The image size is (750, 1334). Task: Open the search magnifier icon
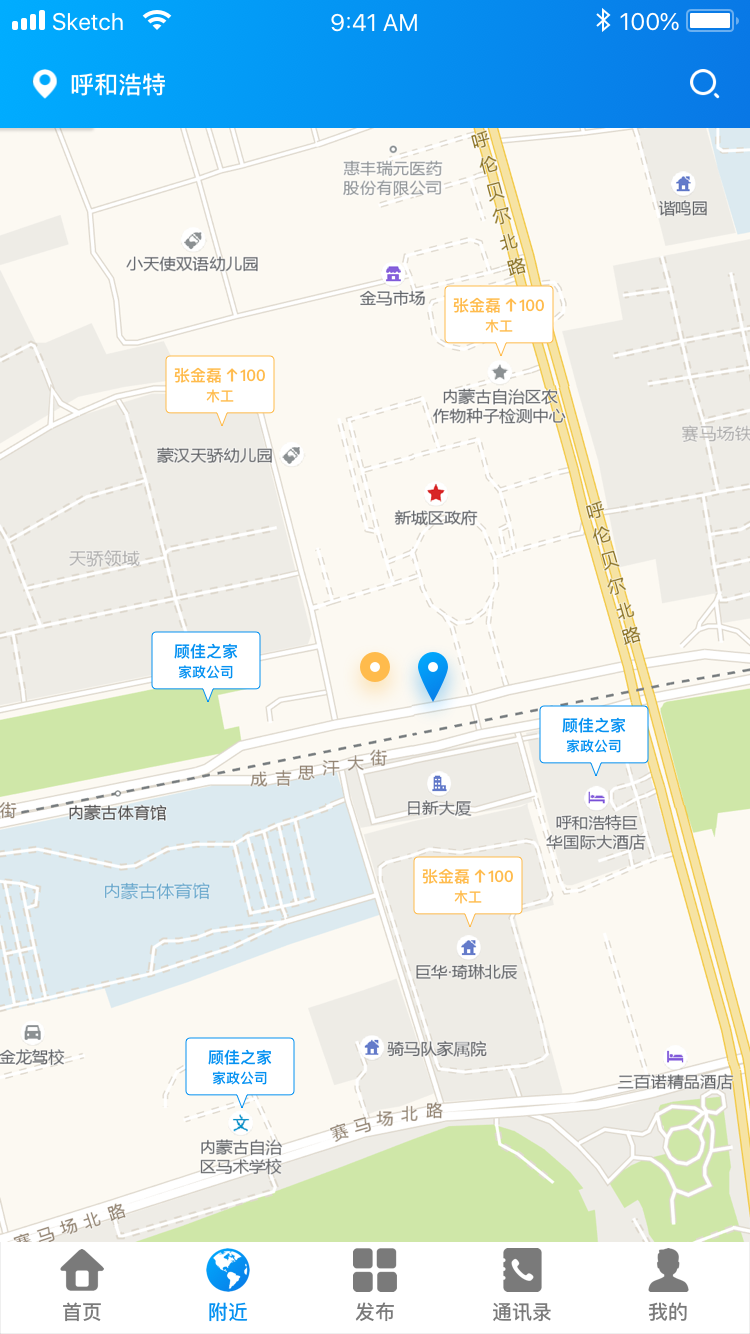click(x=704, y=84)
